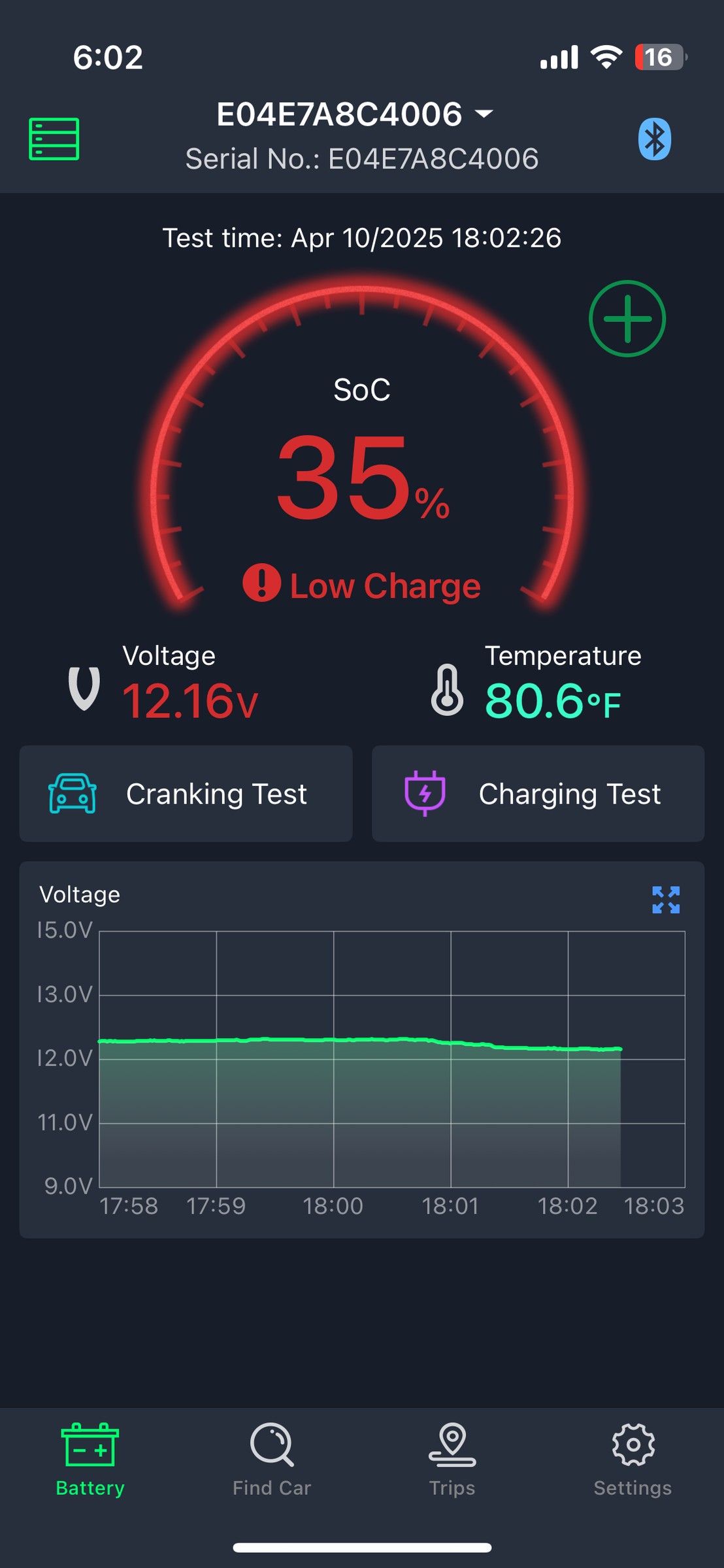Select the Battery tab
Screen dimensions: 724x1568
[90, 1460]
